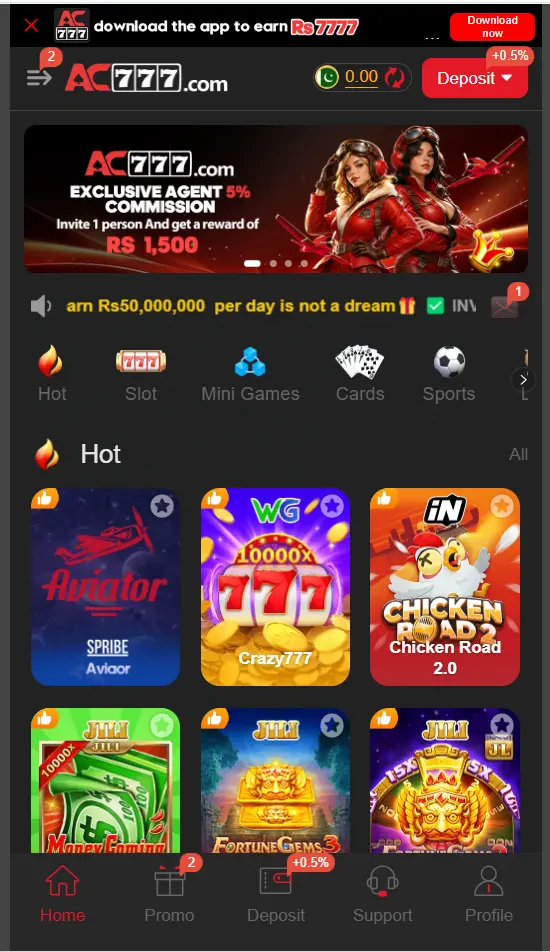Viewport: 550px width, 952px height.
Task: Switch to the Promo tab
Action: [169, 894]
